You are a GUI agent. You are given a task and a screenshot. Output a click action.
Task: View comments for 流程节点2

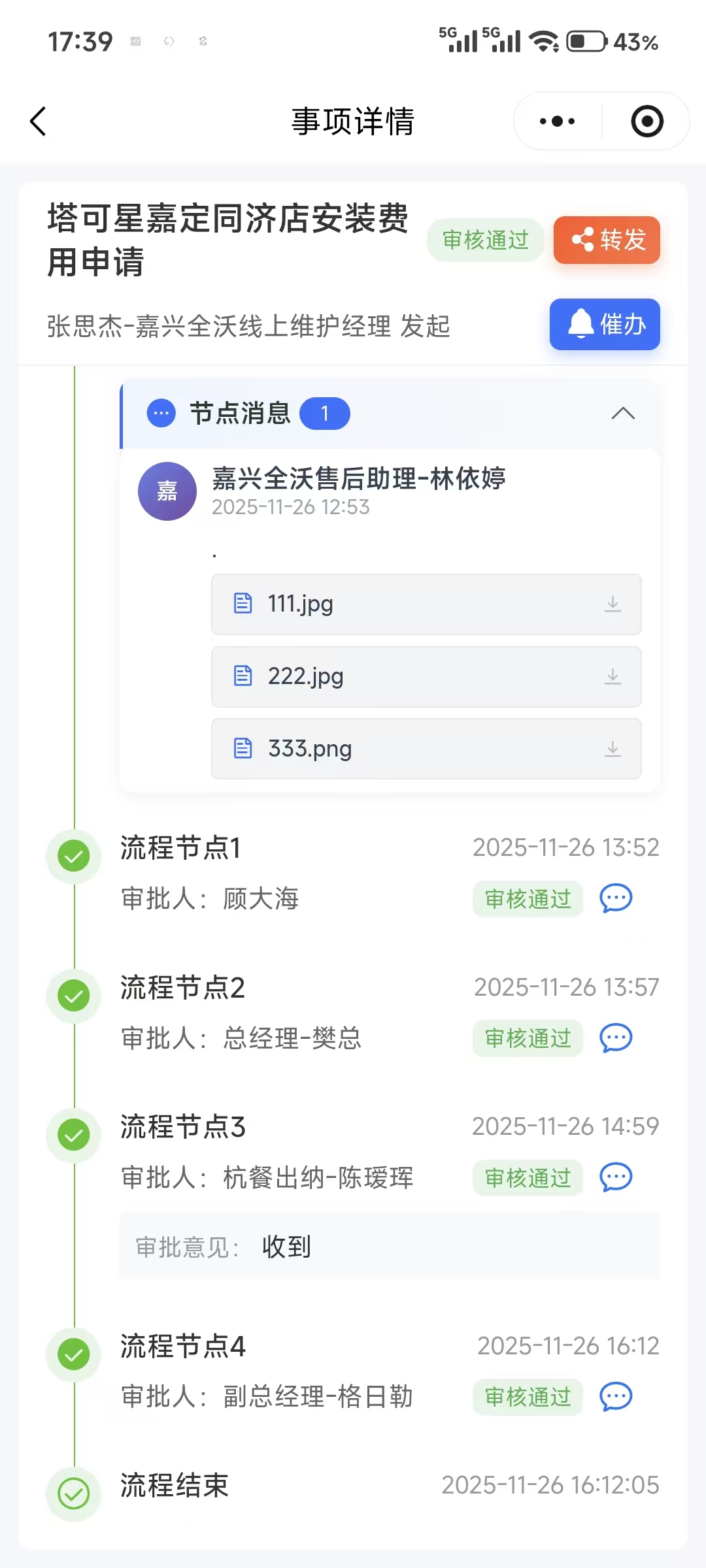[x=616, y=1038]
